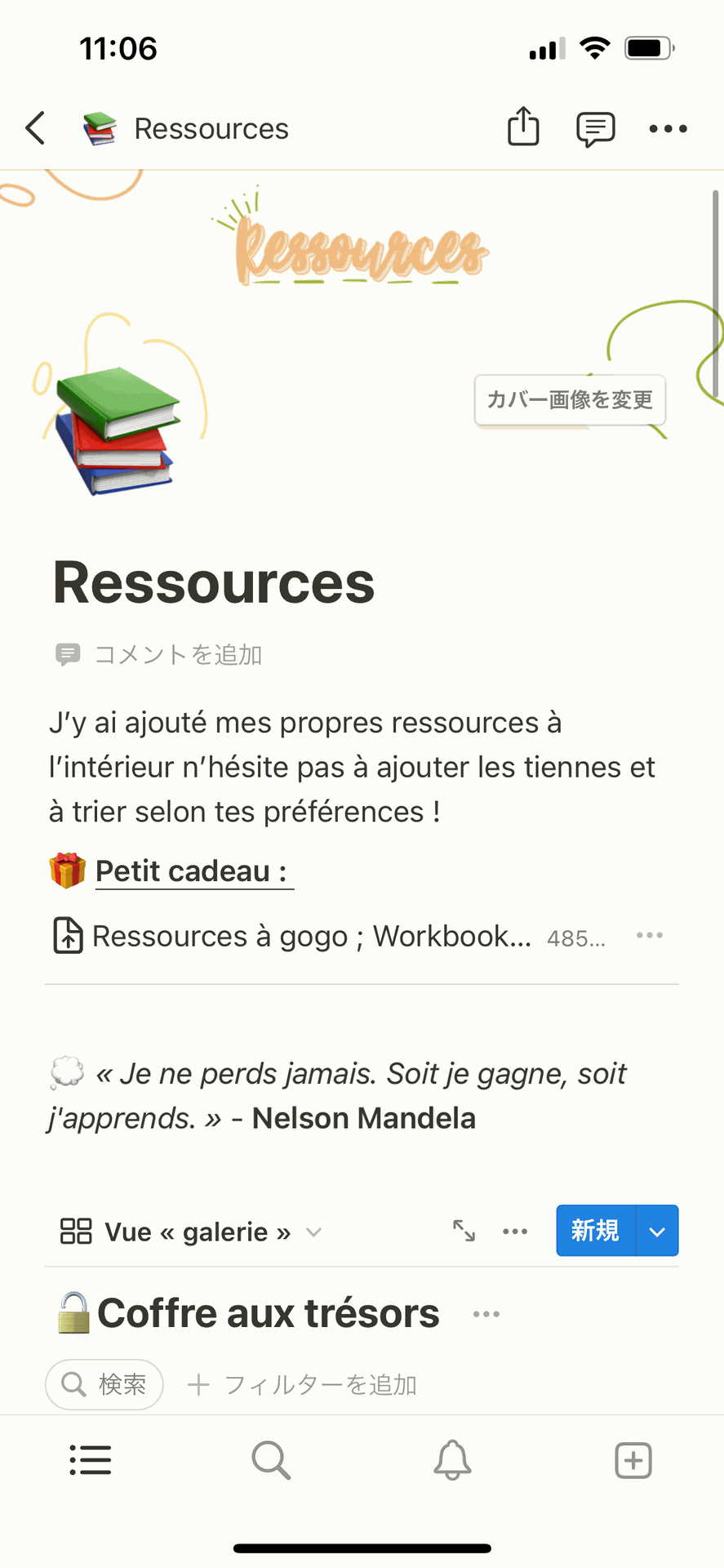Open the database in full page

pos(464,1231)
